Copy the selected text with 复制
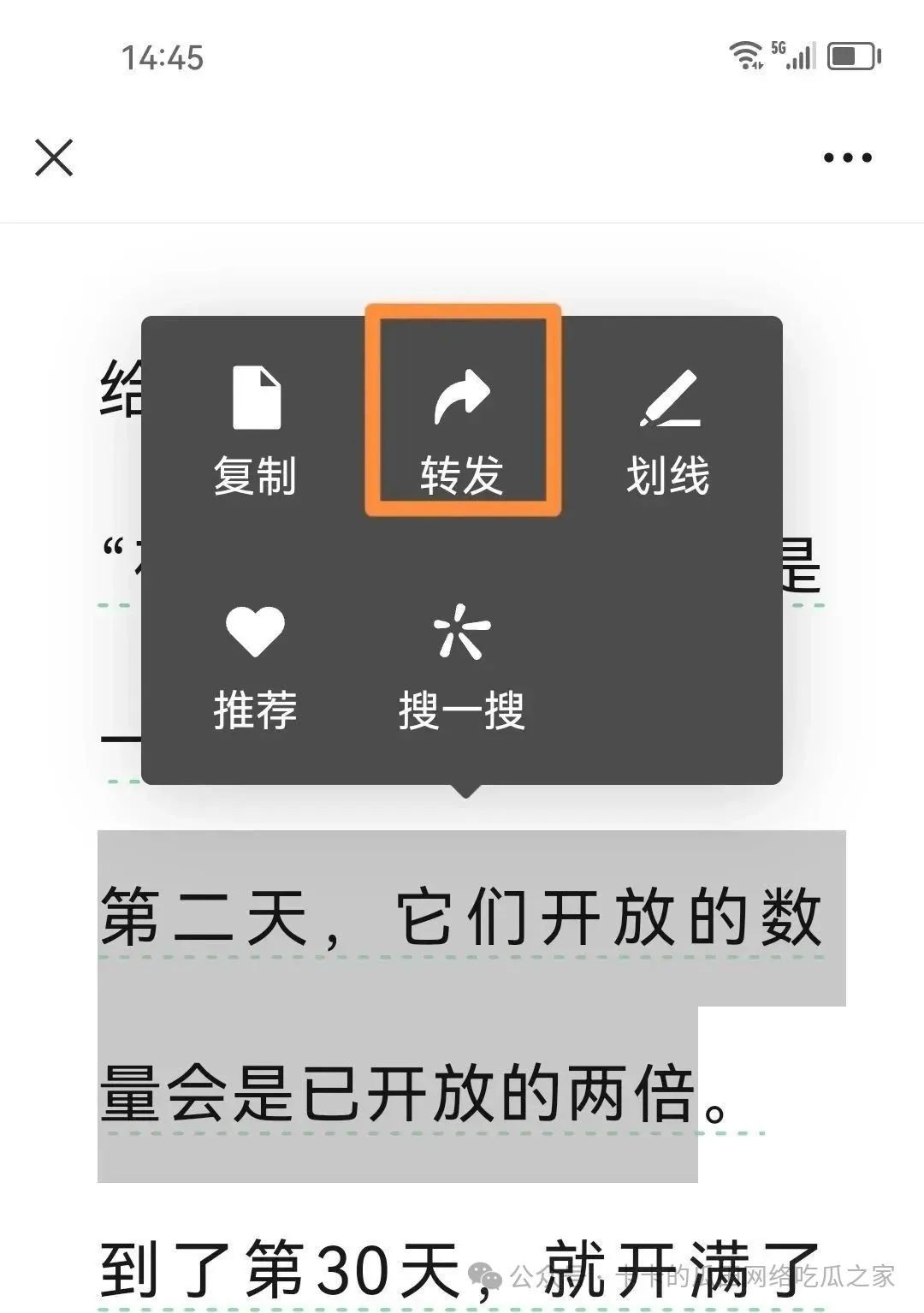 point(255,431)
